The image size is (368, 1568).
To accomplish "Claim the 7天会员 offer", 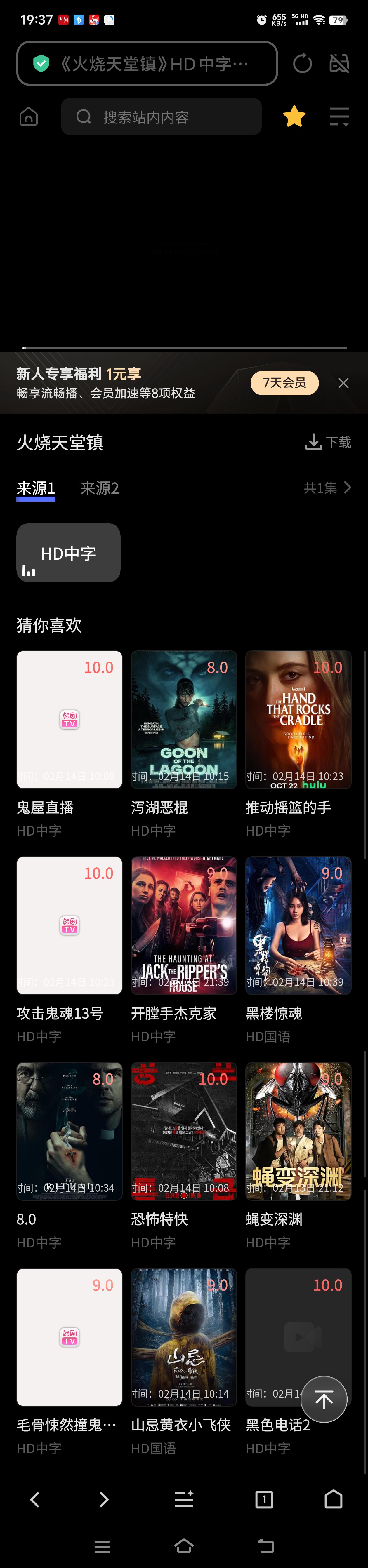I will (284, 383).
